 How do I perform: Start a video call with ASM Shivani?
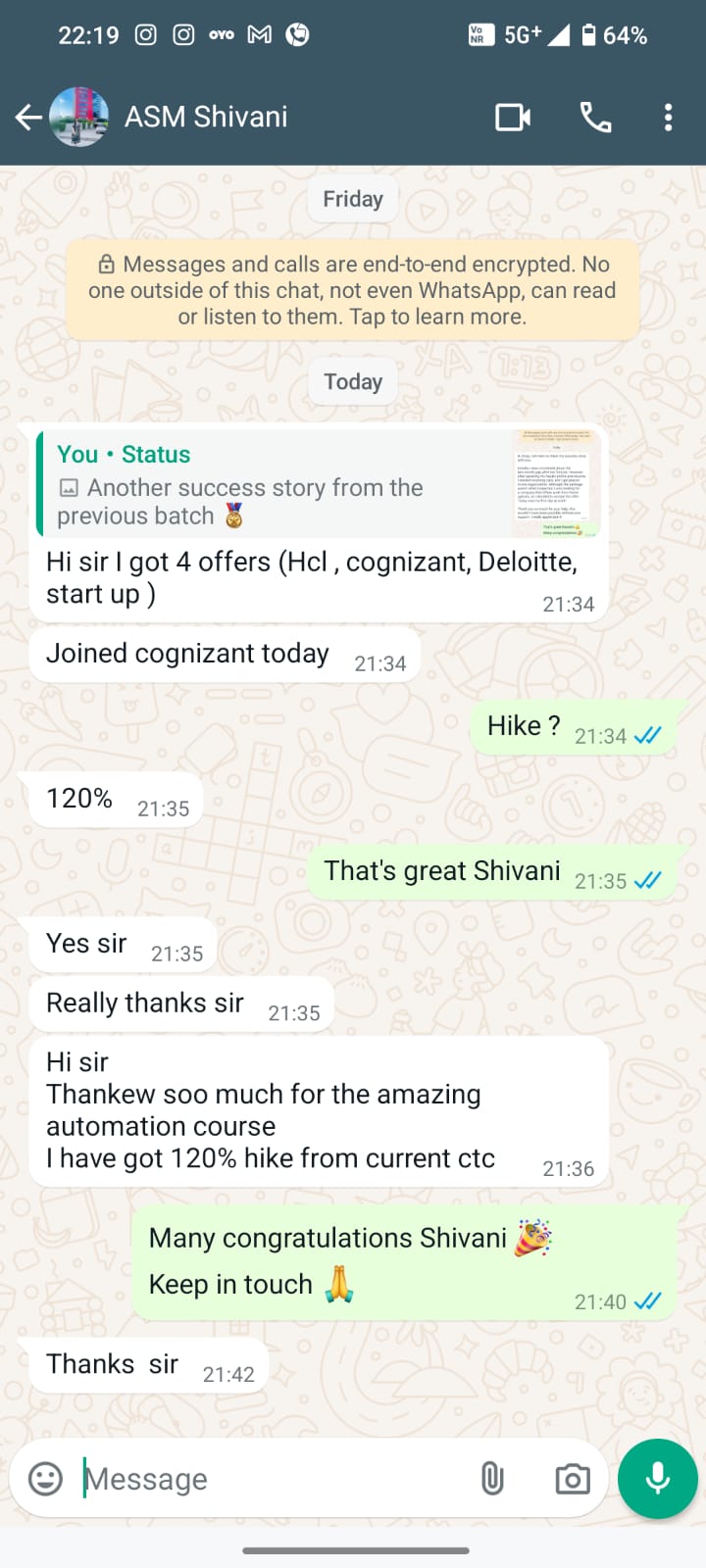512,118
